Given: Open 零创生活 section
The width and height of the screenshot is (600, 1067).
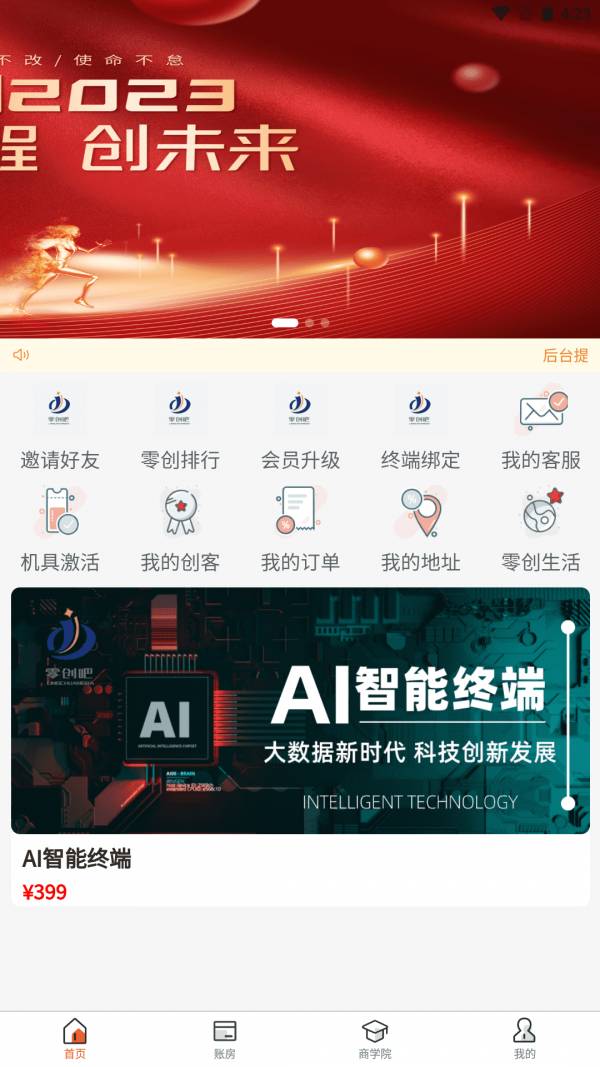Looking at the screenshot, I should (540, 530).
